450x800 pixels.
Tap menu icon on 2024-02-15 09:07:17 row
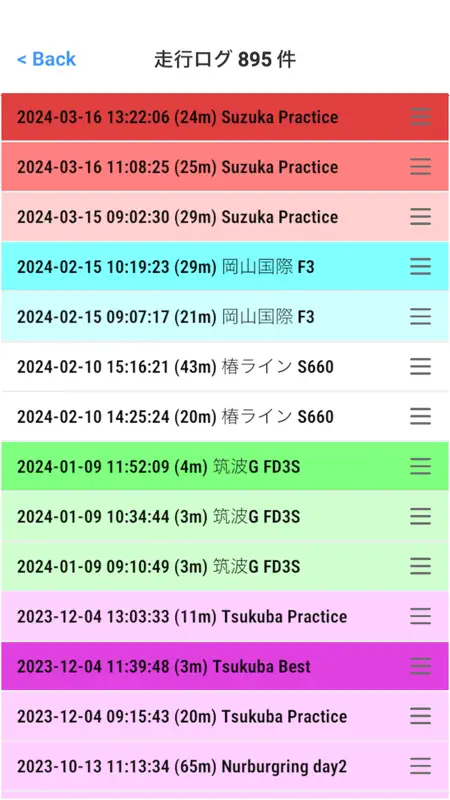[420, 317]
